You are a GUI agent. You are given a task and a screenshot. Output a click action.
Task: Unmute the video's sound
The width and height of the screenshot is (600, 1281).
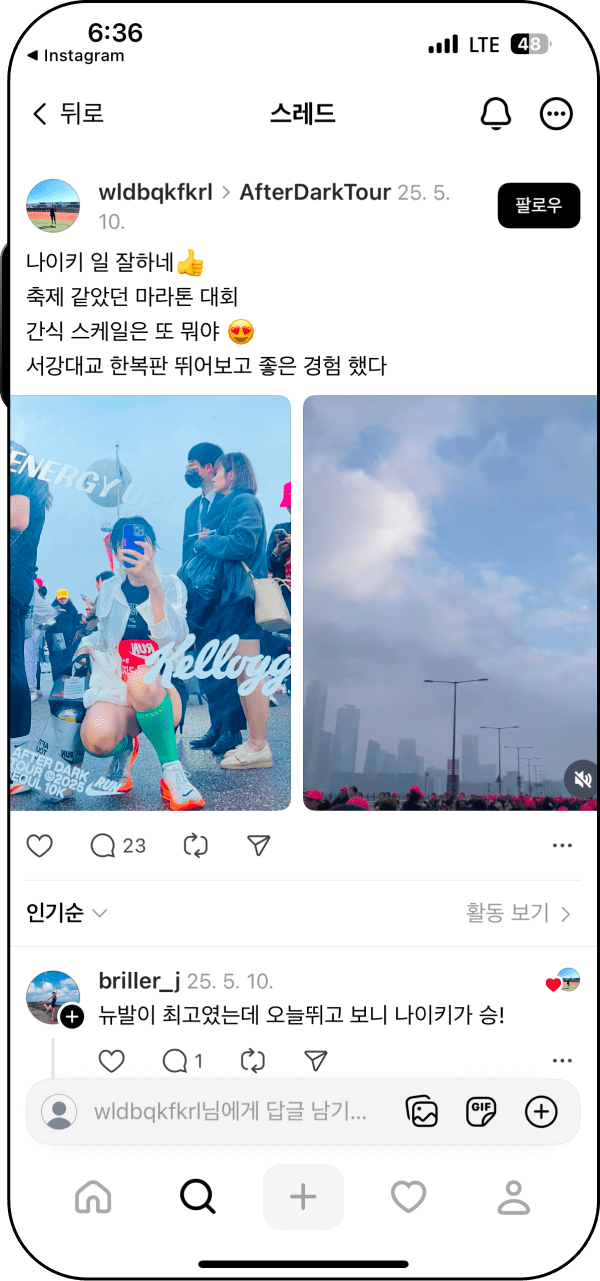click(583, 779)
